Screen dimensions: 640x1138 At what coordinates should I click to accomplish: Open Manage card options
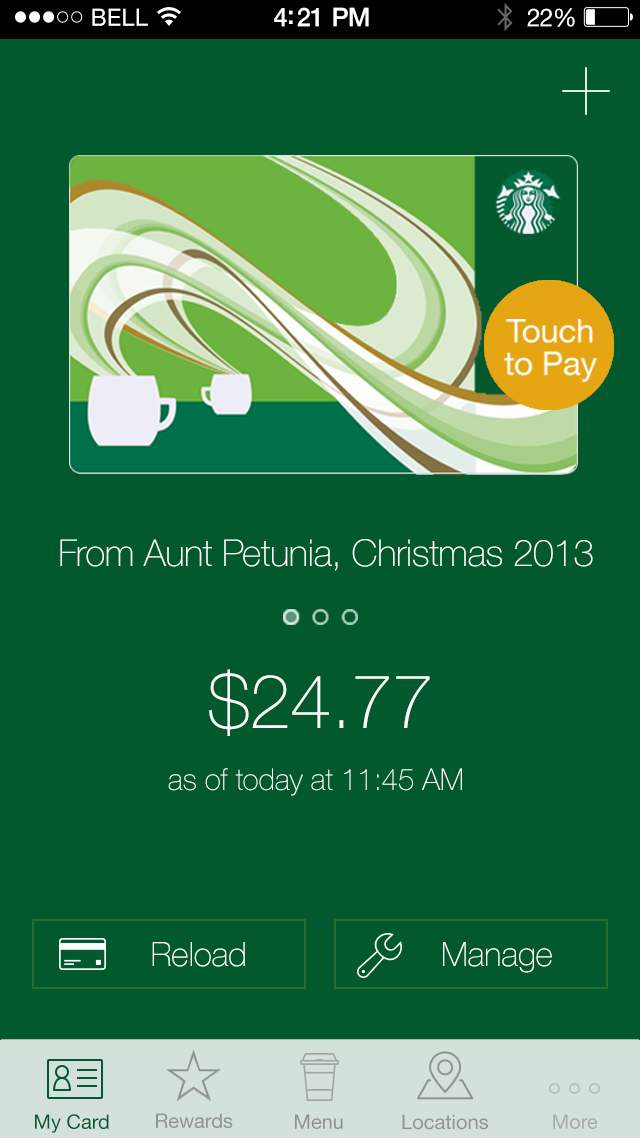[470, 954]
